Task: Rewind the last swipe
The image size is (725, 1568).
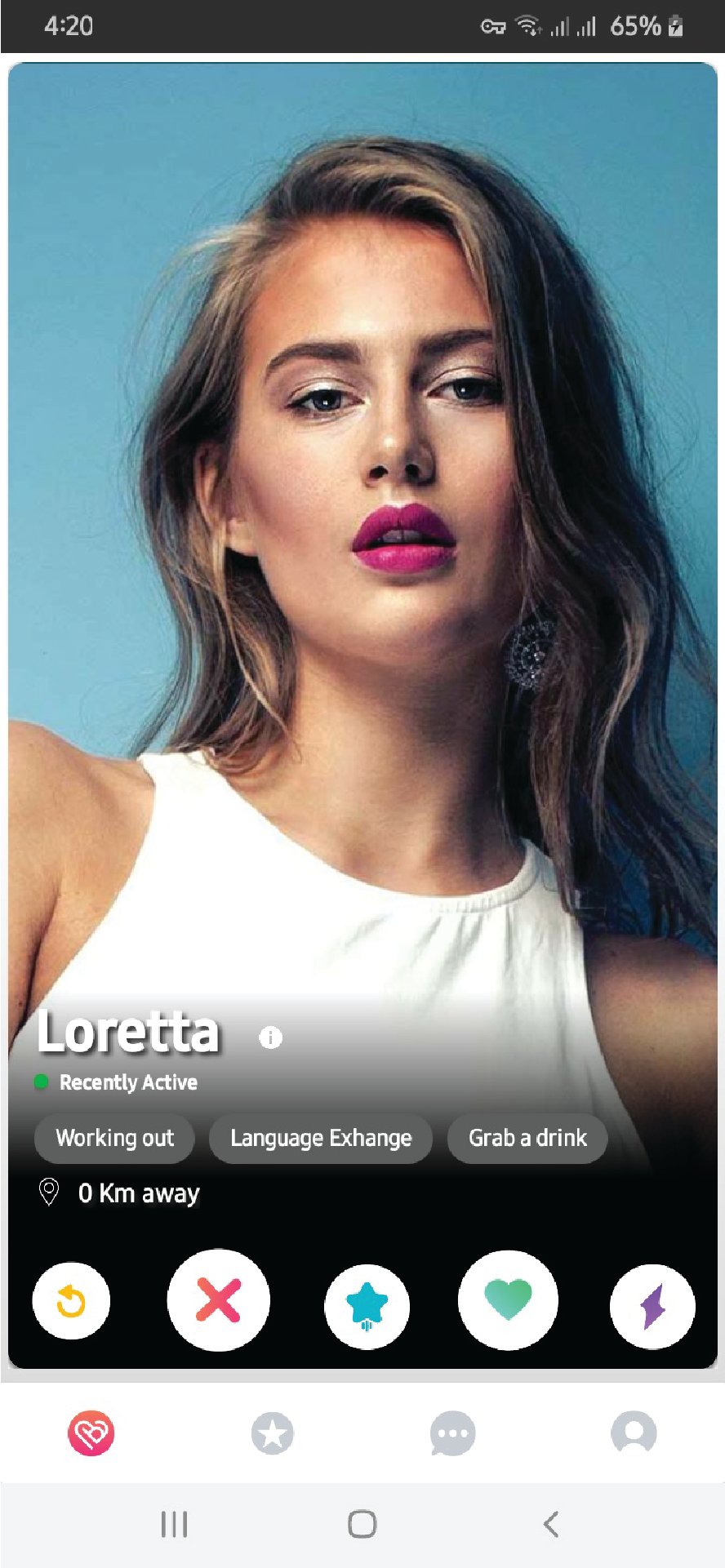Action: [71, 1300]
